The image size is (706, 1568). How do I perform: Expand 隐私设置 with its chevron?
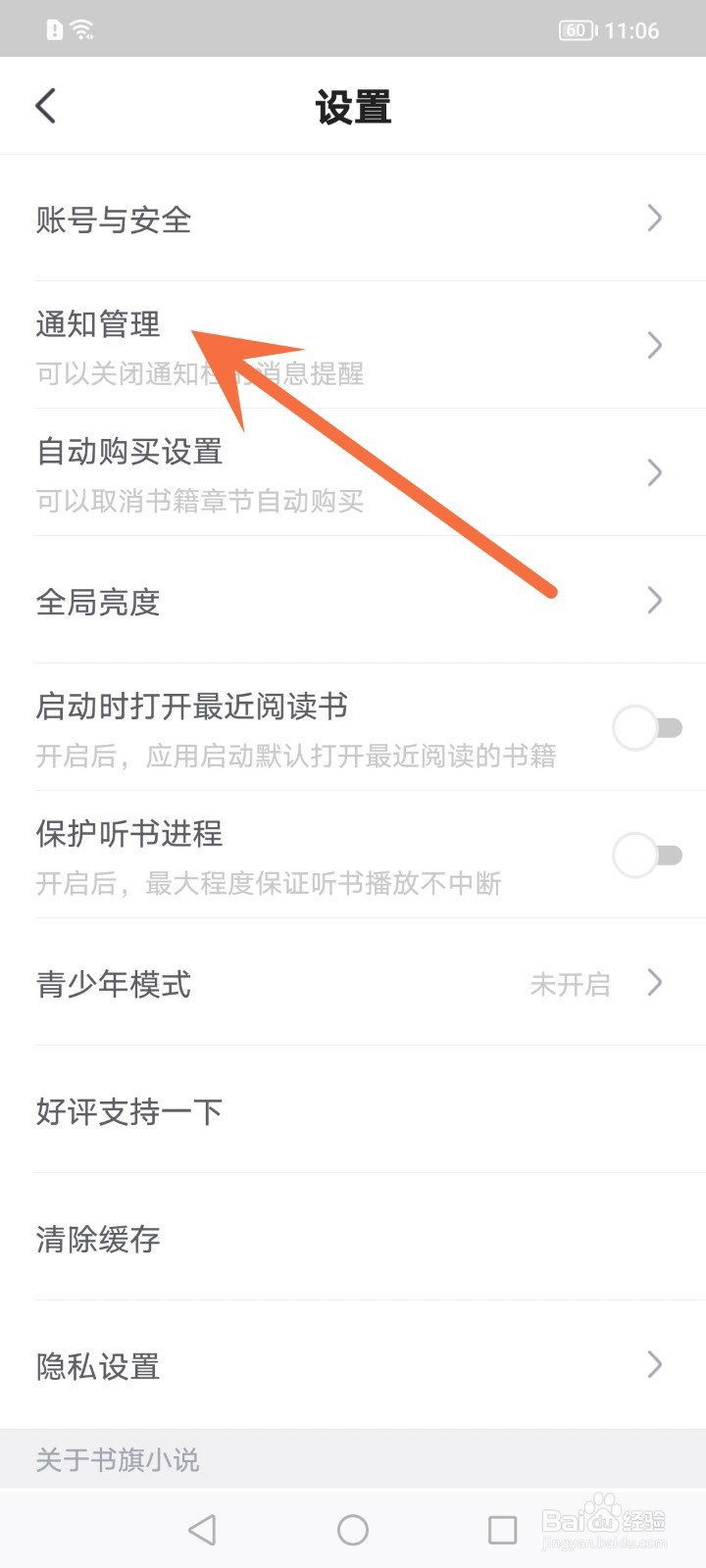pyautogui.click(x=654, y=1364)
